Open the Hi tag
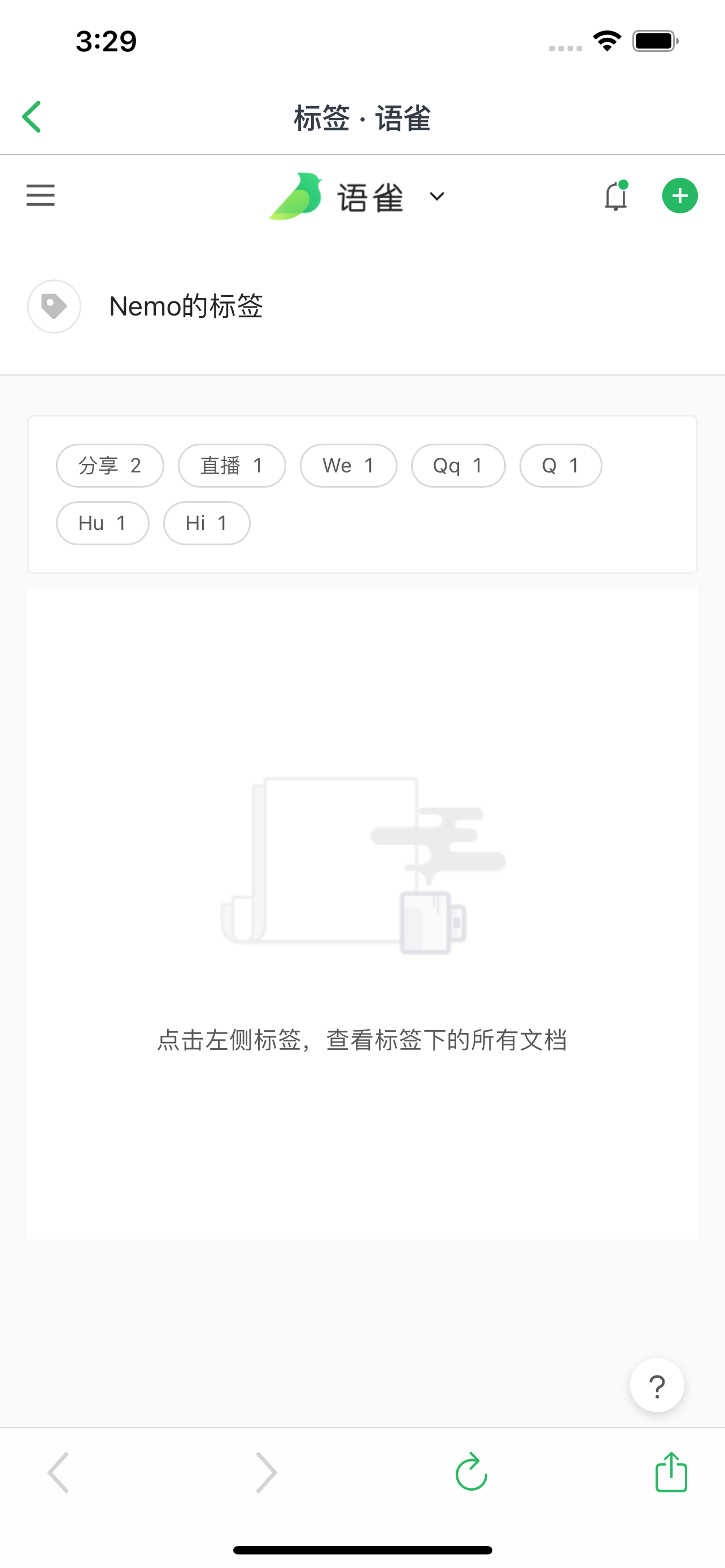 (206, 523)
